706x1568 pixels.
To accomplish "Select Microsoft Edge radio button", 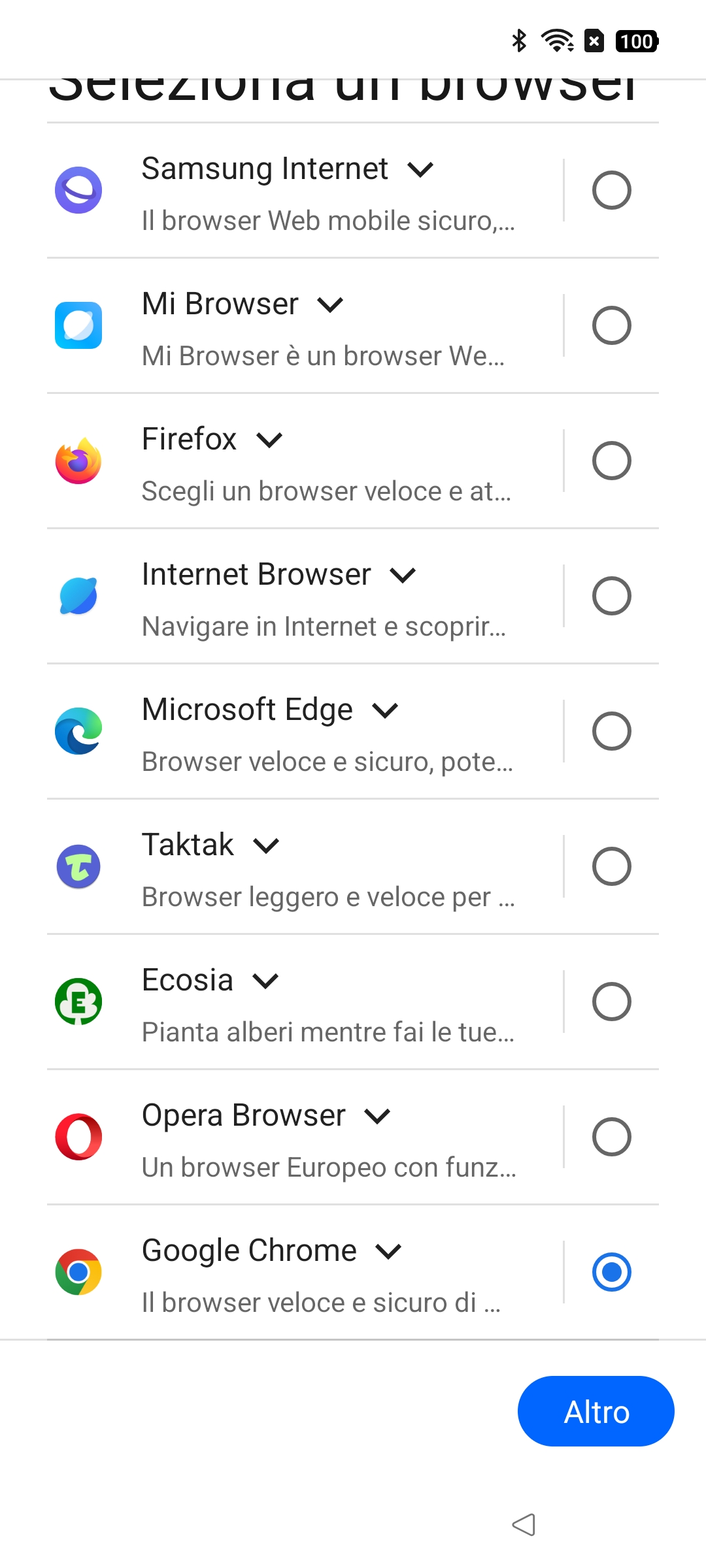I will [611, 731].
